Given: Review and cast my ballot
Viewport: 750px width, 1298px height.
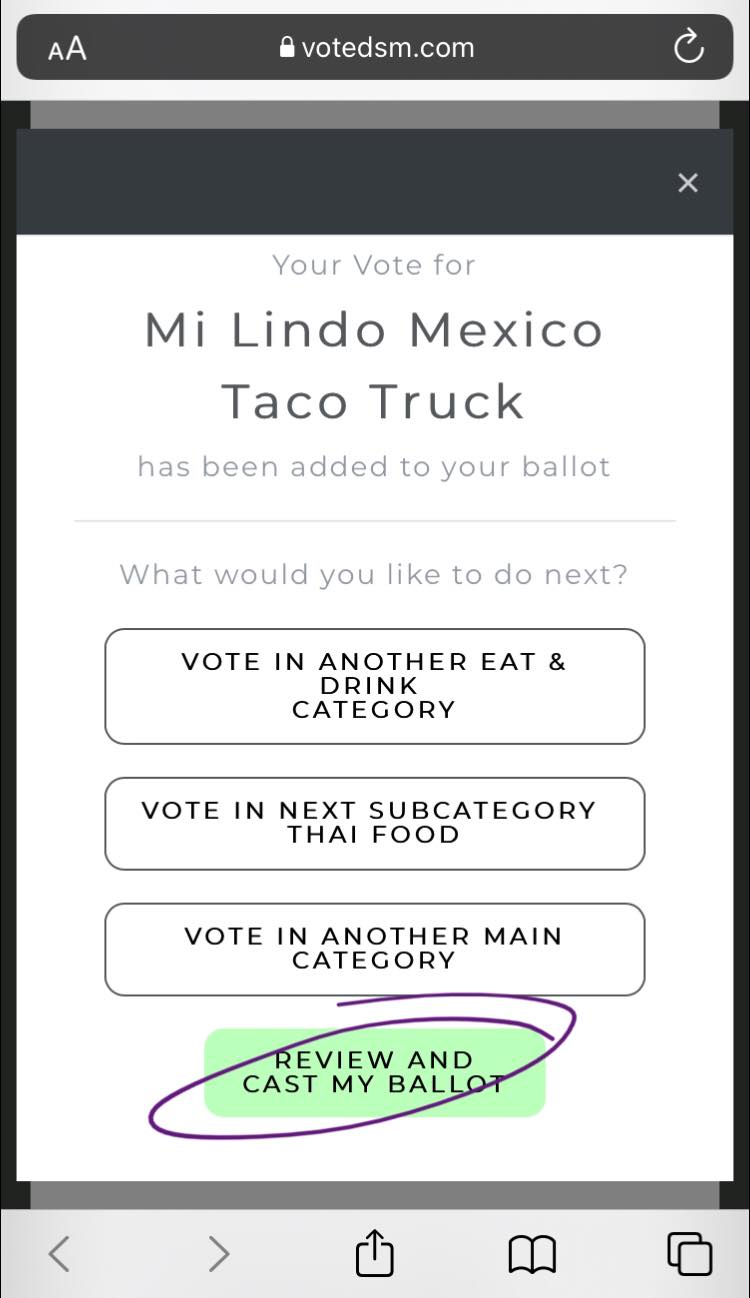Looking at the screenshot, I should 374,1072.
